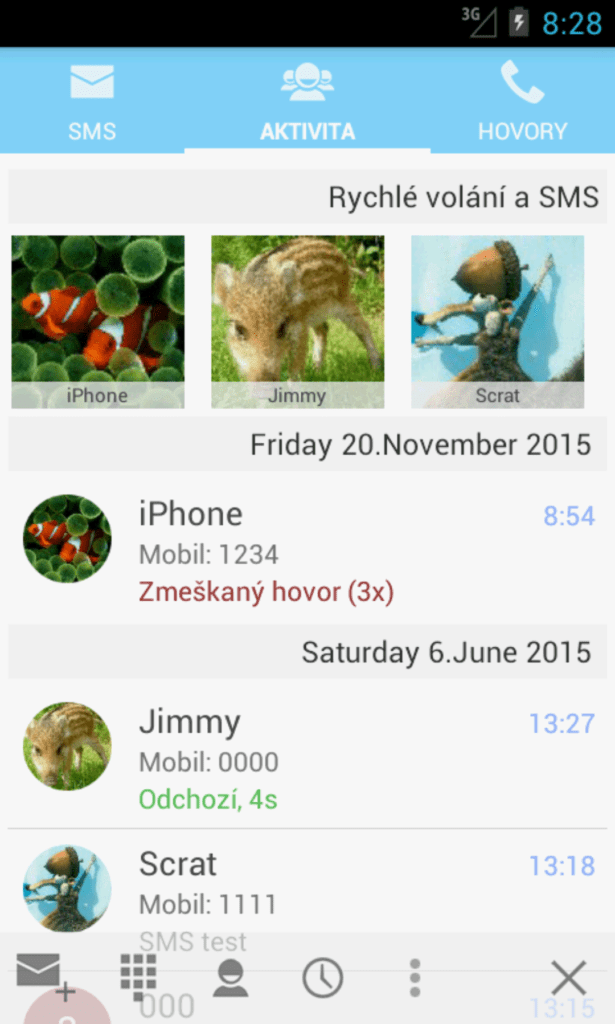This screenshot has height=1024, width=615.
Task: Close the bottom toolbar
Action: tap(569, 978)
